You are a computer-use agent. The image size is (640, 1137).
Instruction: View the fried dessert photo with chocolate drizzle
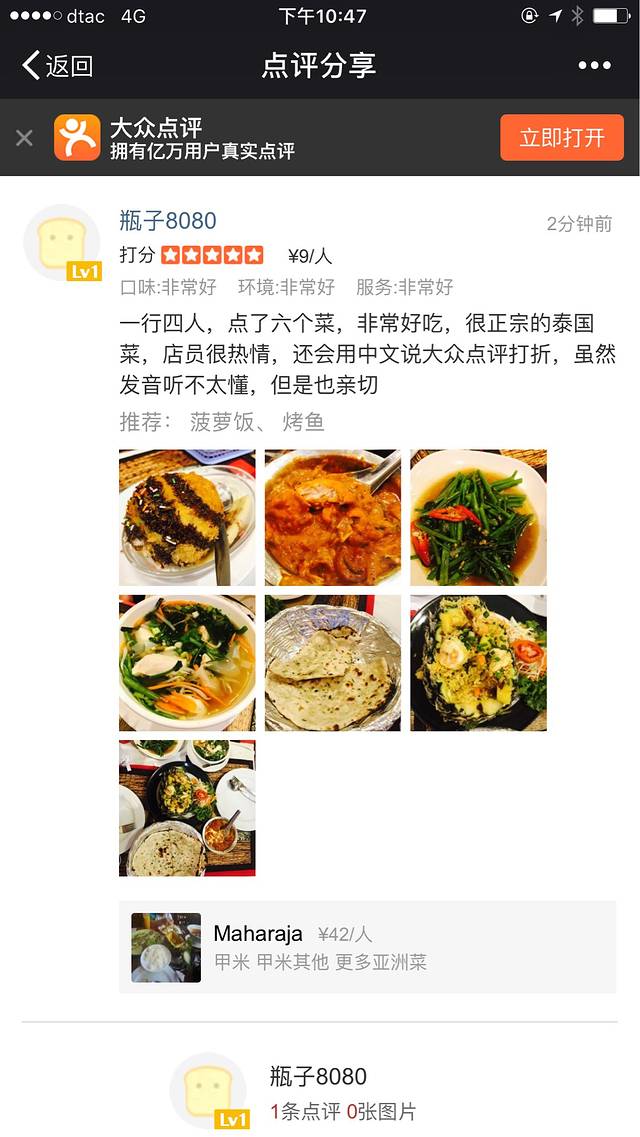(x=187, y=518)
